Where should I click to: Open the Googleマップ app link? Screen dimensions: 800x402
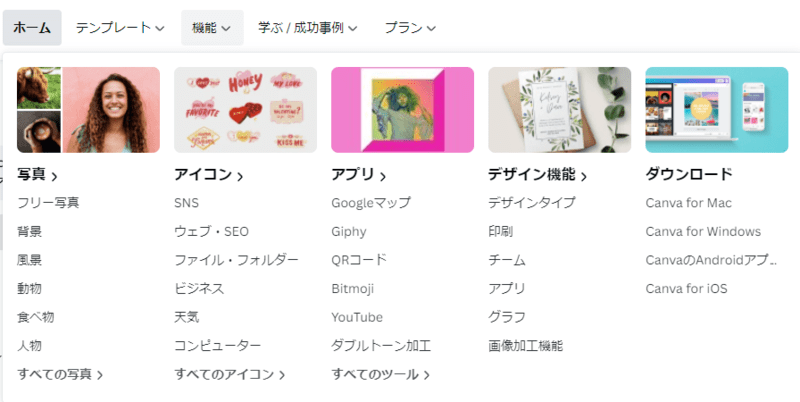point(371,203)
